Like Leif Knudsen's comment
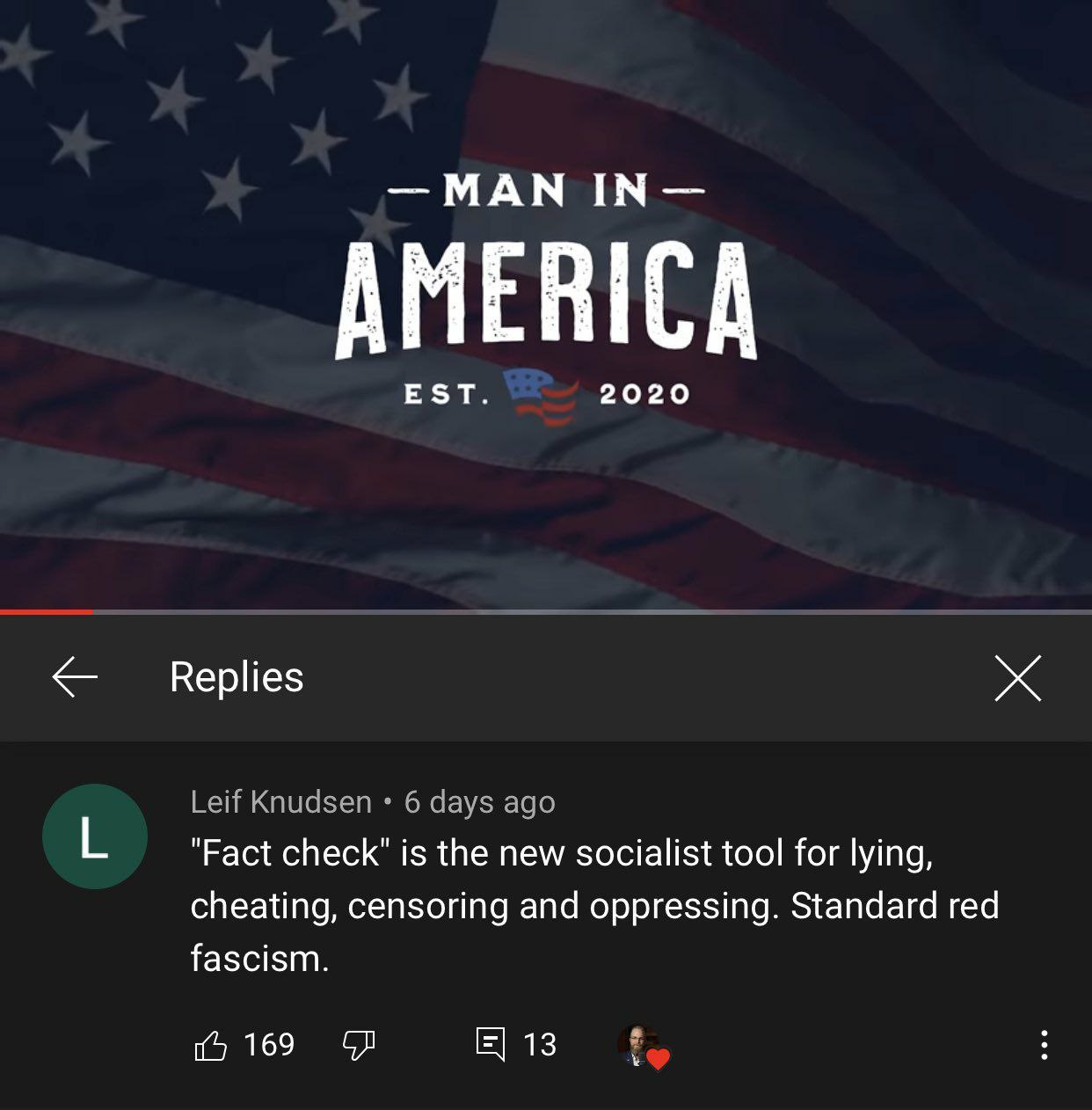This screenshot has height=1110, width=1092. click(x=211, y=1045)
